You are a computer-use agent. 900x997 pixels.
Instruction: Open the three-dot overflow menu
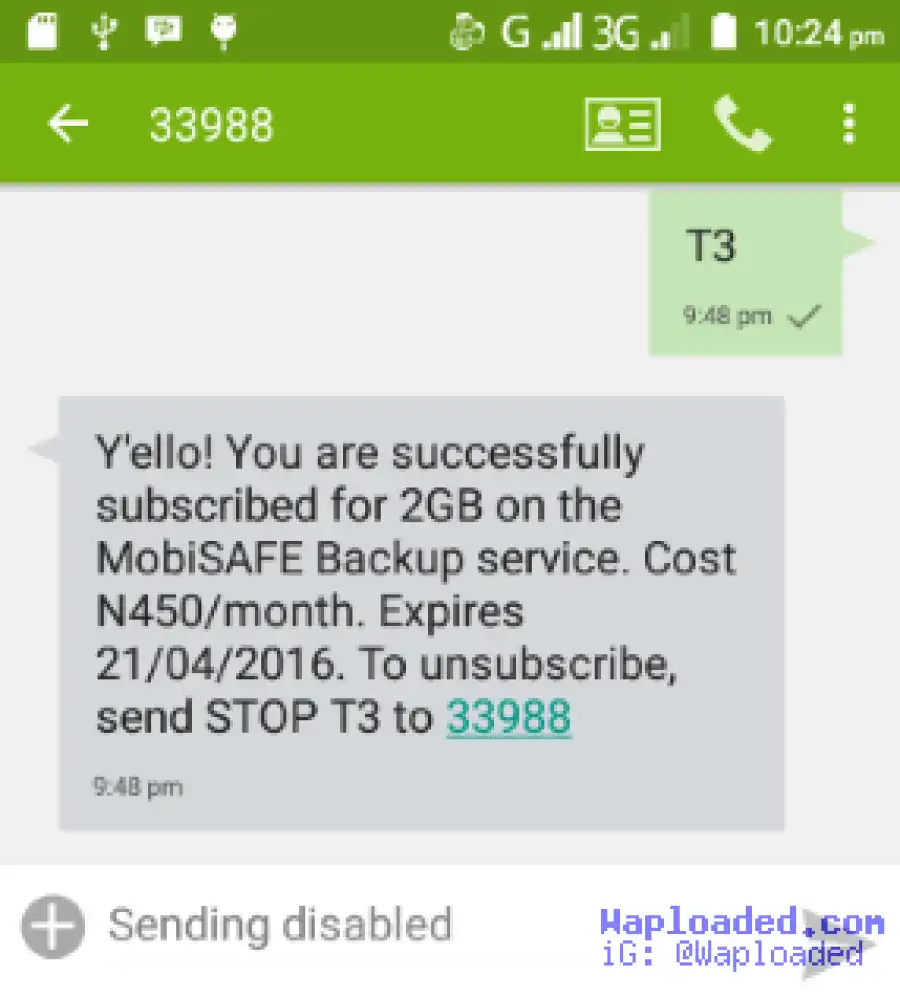point(848,125)
